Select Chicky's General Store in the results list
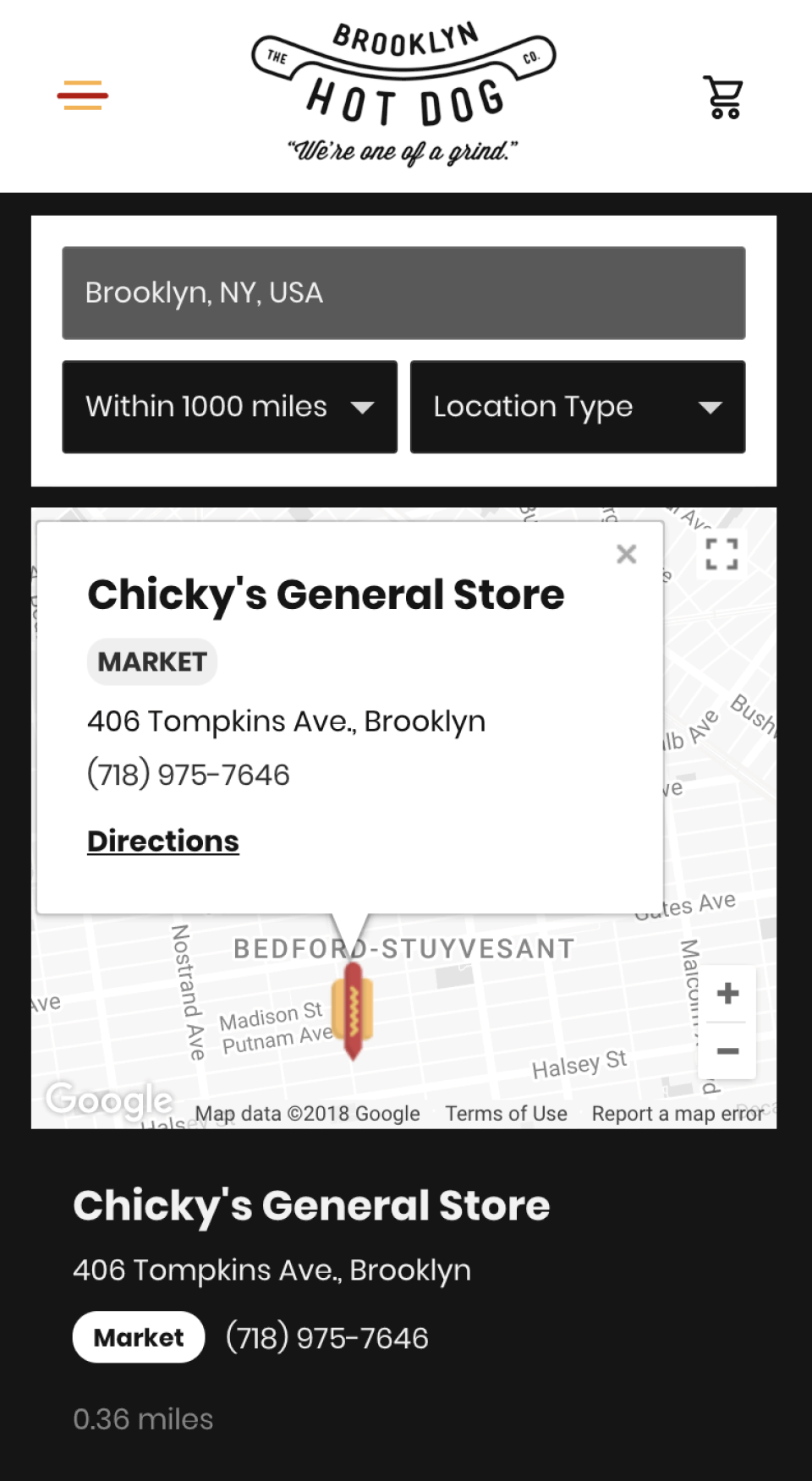This screenshot has width=812, height=1481. pyautogui.click(x=312, y=1206)
